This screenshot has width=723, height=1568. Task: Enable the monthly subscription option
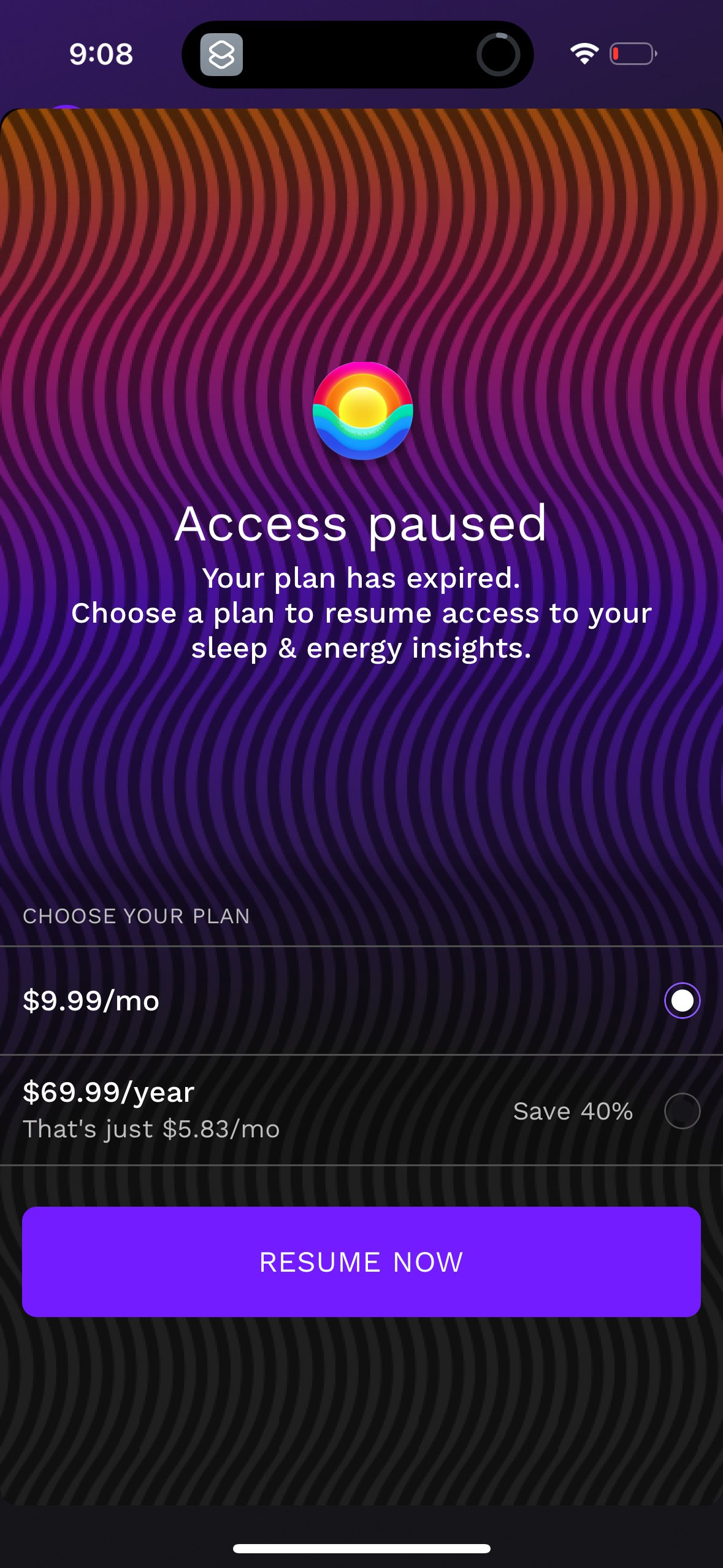click(682, 999)
